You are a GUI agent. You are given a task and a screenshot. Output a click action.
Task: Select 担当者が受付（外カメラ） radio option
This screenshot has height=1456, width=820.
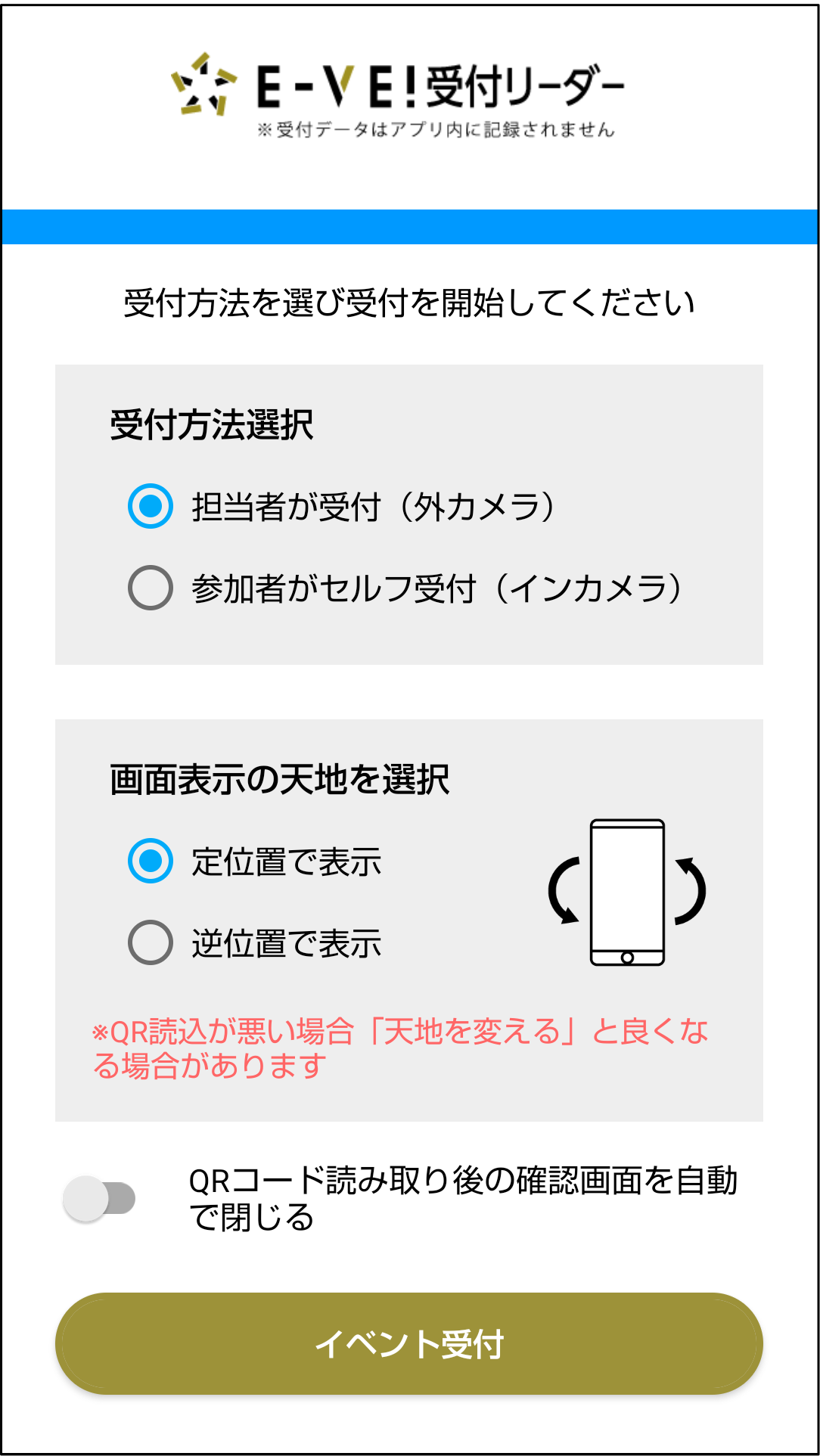[x=151, y=506]
